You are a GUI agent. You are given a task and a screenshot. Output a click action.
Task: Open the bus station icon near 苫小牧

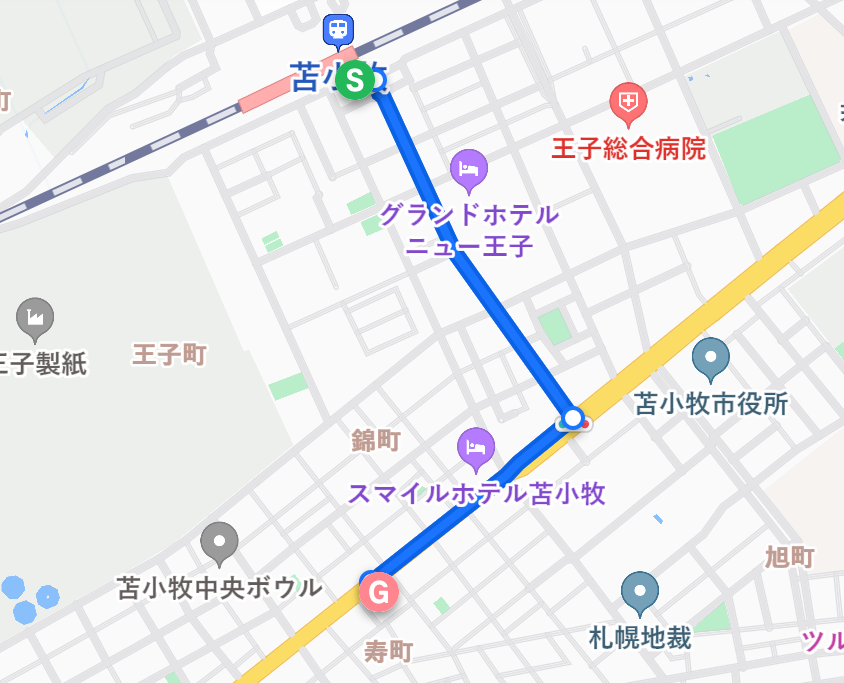[x=339, y=31]
